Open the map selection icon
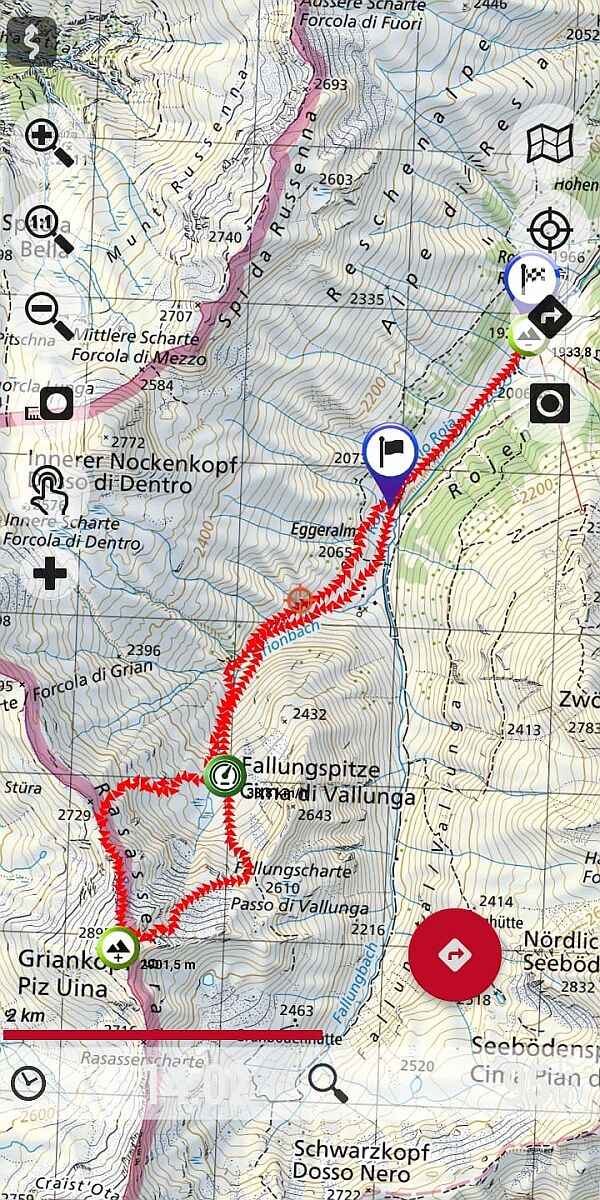Image resolution: width=600 pixels, height=1200 pixels. click(x=549, y=143)
